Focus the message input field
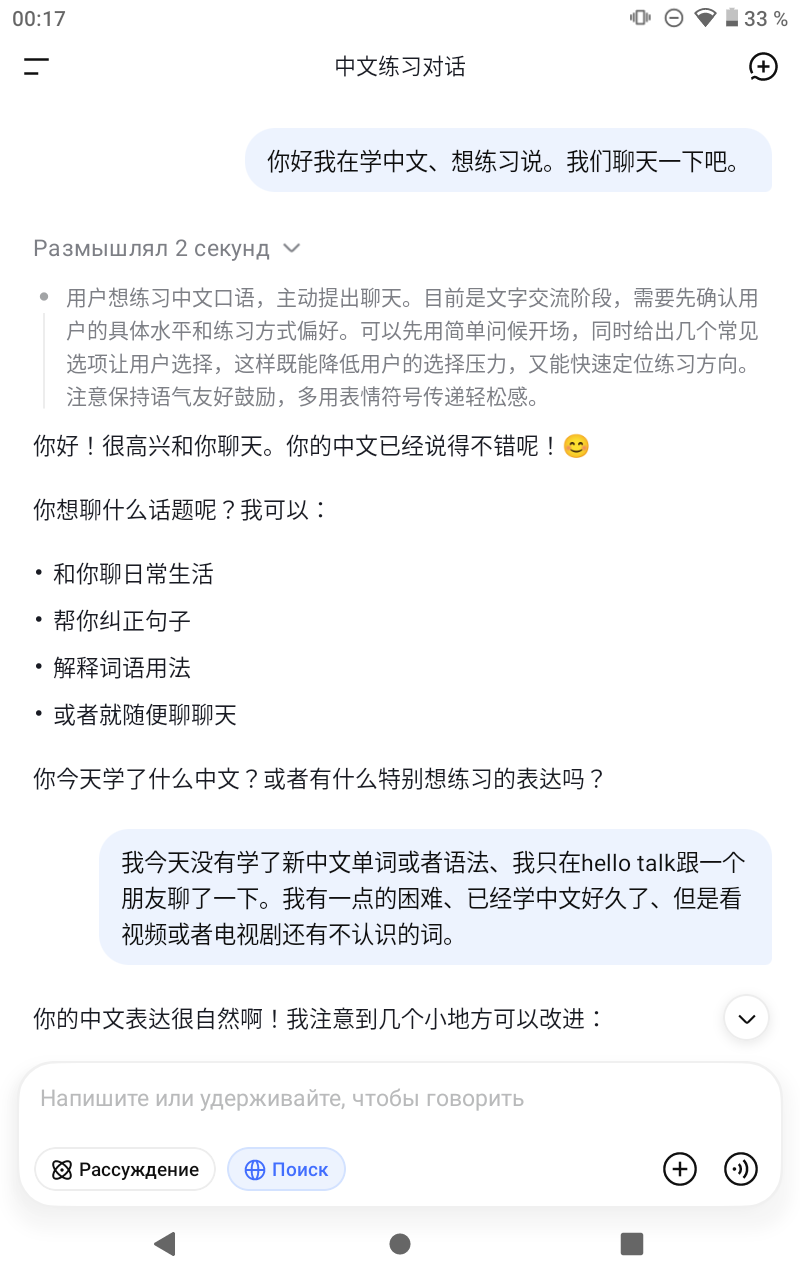This screenshot has width=800, height=1280. (x=400, y=1099)
